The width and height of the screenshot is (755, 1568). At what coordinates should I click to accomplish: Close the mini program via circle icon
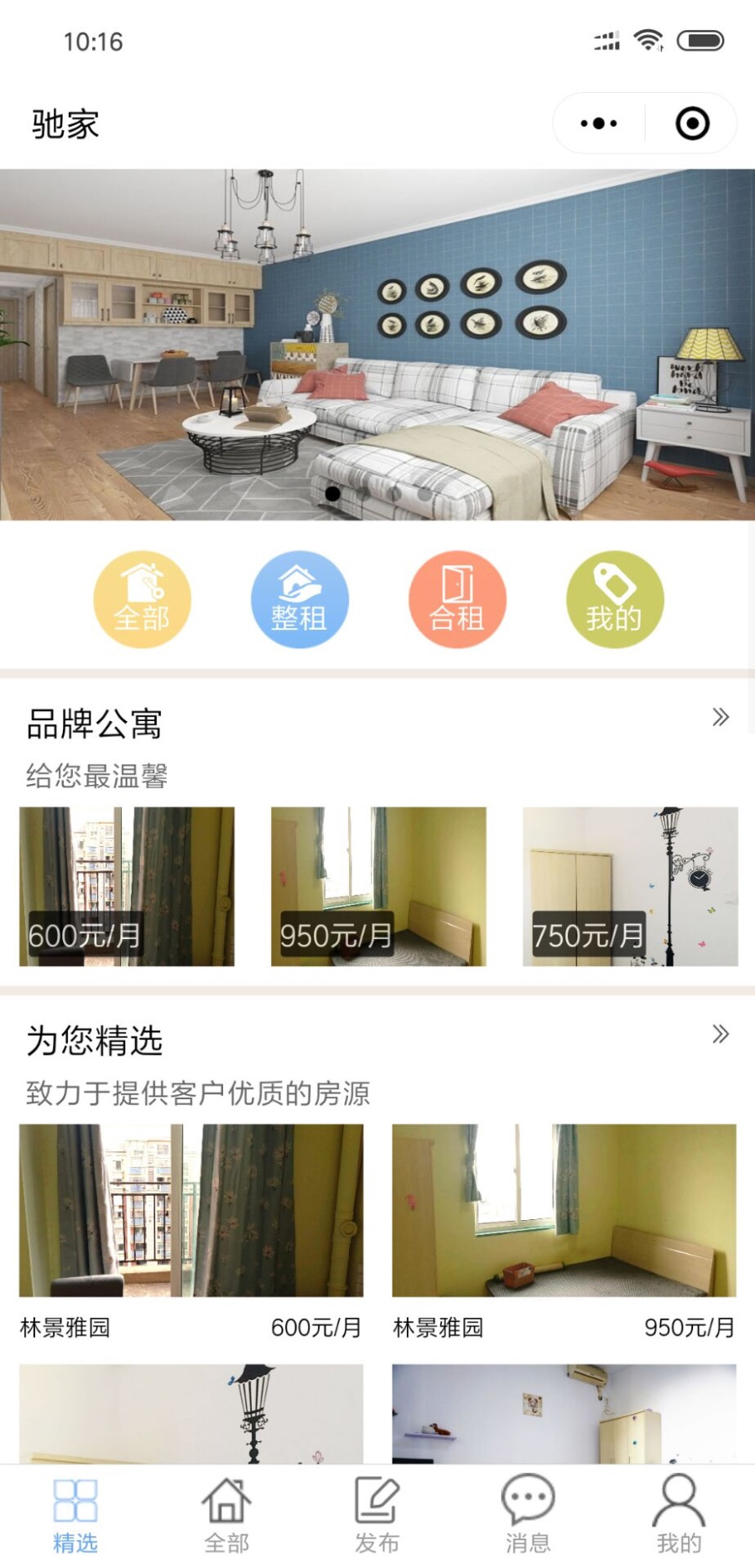tap(692, 123)
